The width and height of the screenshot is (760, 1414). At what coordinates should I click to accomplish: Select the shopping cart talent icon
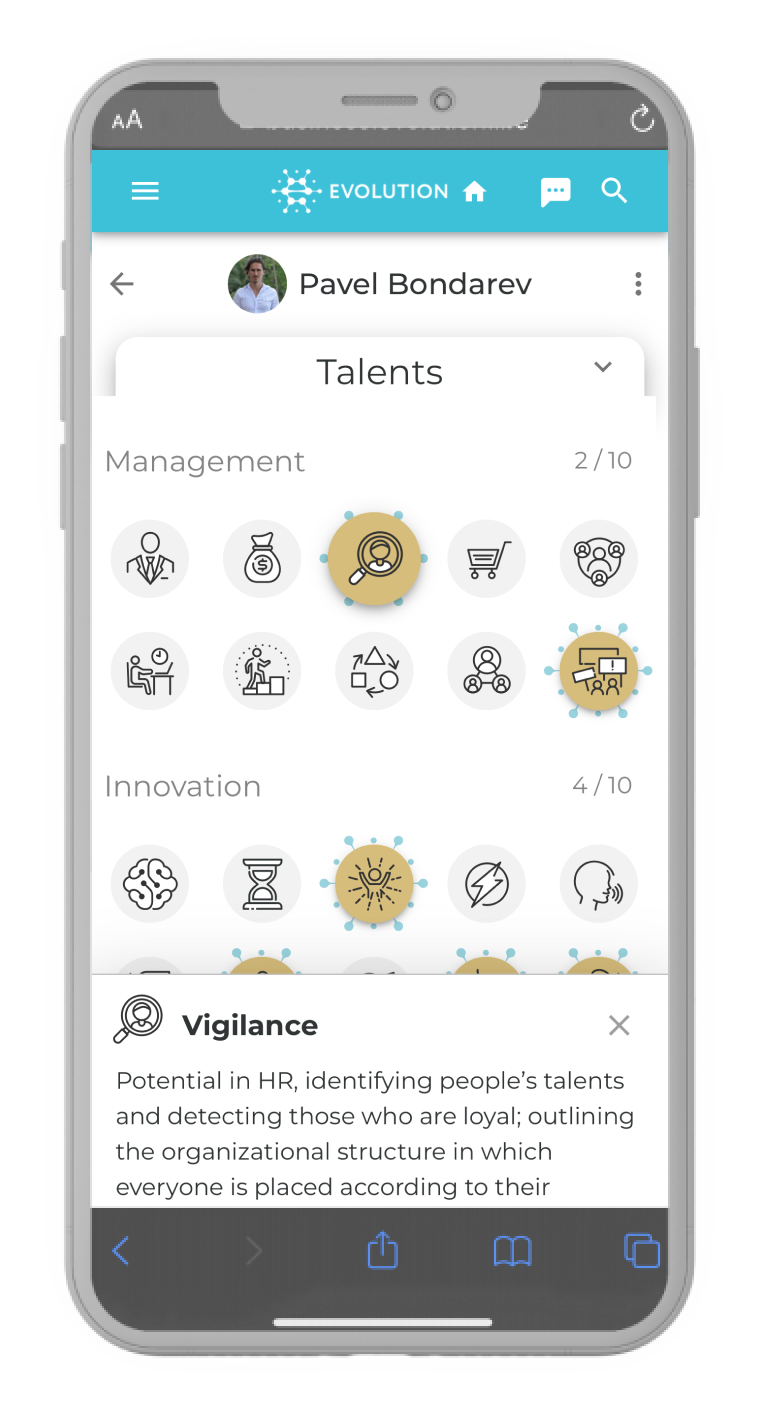pos(486,559)
